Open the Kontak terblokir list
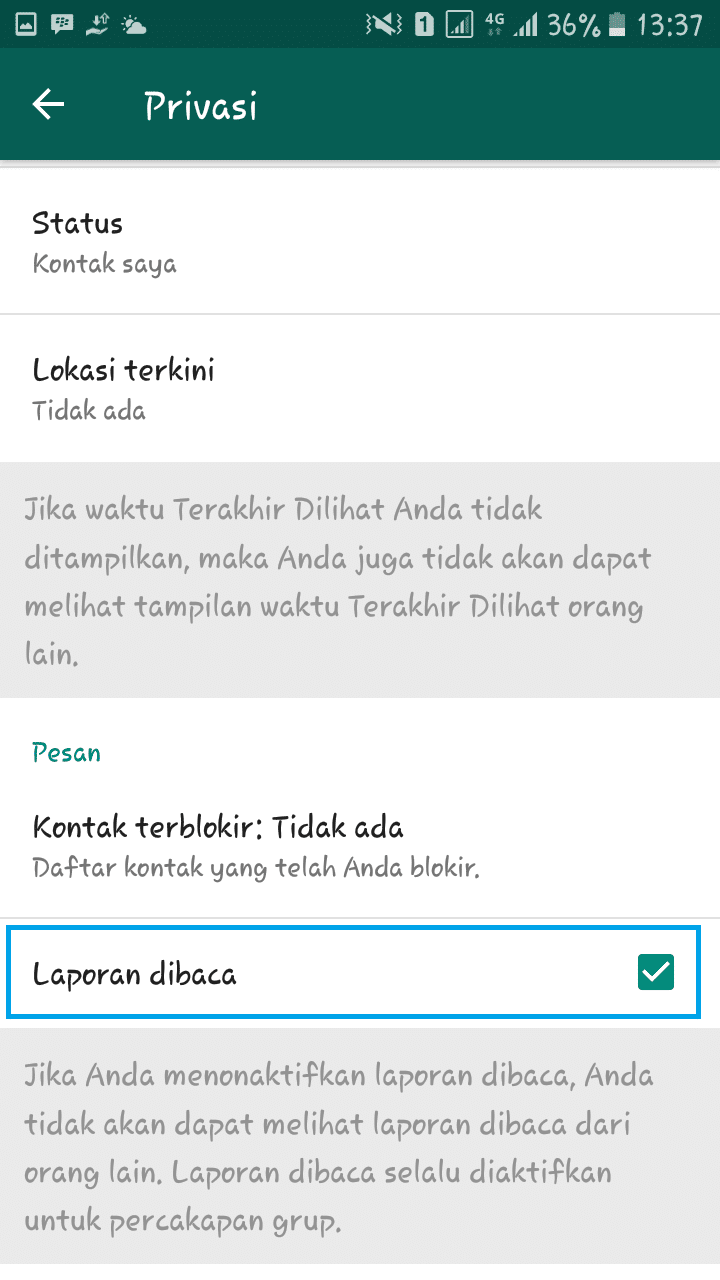The height and width of the screenshot is (1280, 720). point(360,845)
